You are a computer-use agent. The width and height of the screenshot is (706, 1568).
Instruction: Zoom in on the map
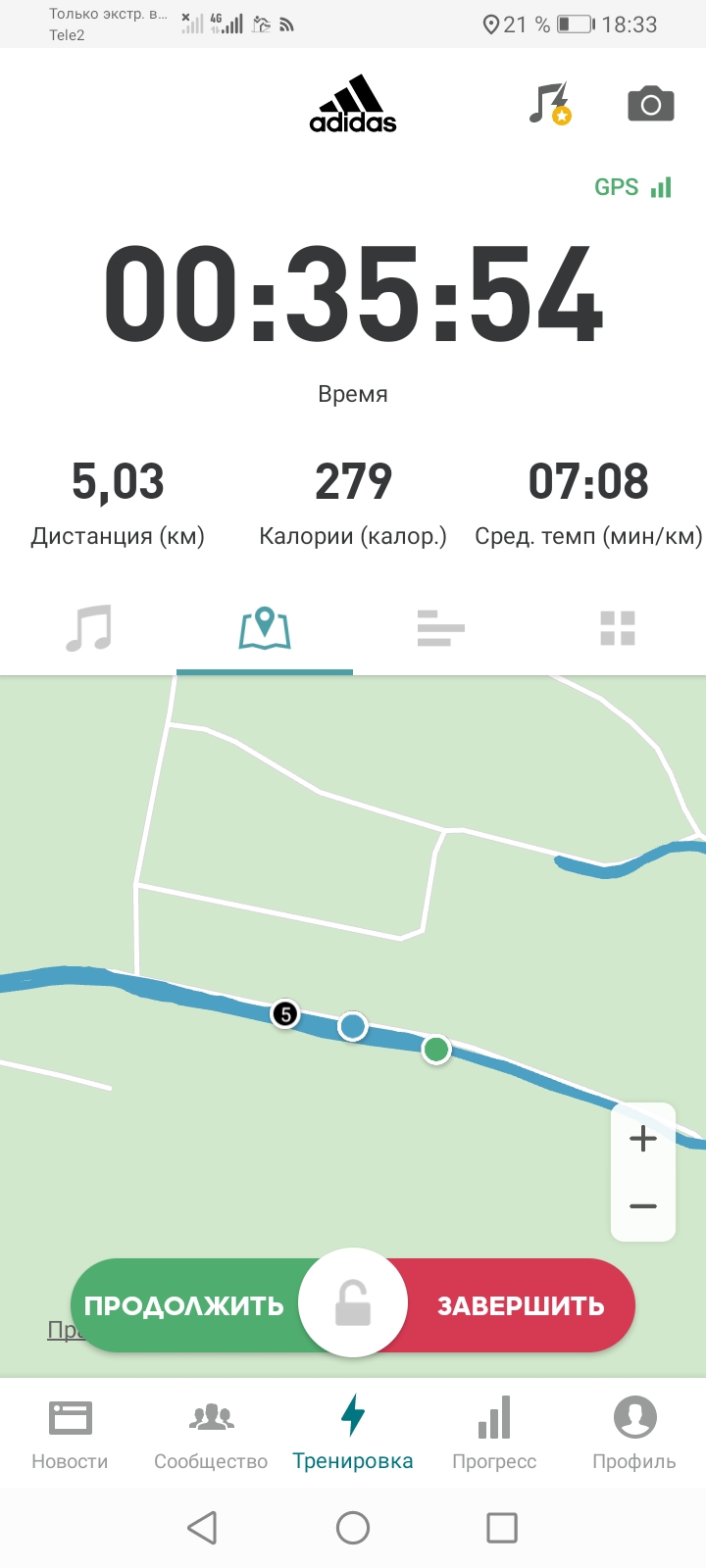pyautogui.click(x=643, y=1139)
